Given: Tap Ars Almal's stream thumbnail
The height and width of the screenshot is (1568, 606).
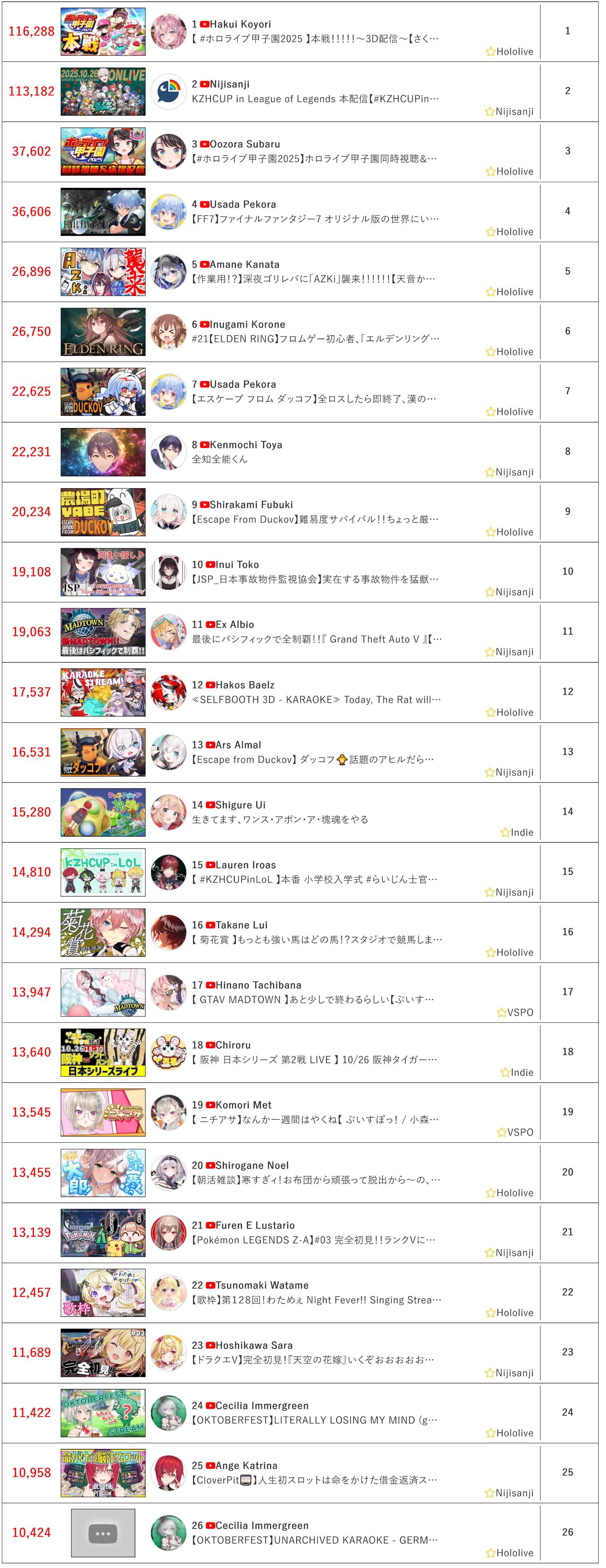Looking at the screenshot, I should (x=103, y=752).
